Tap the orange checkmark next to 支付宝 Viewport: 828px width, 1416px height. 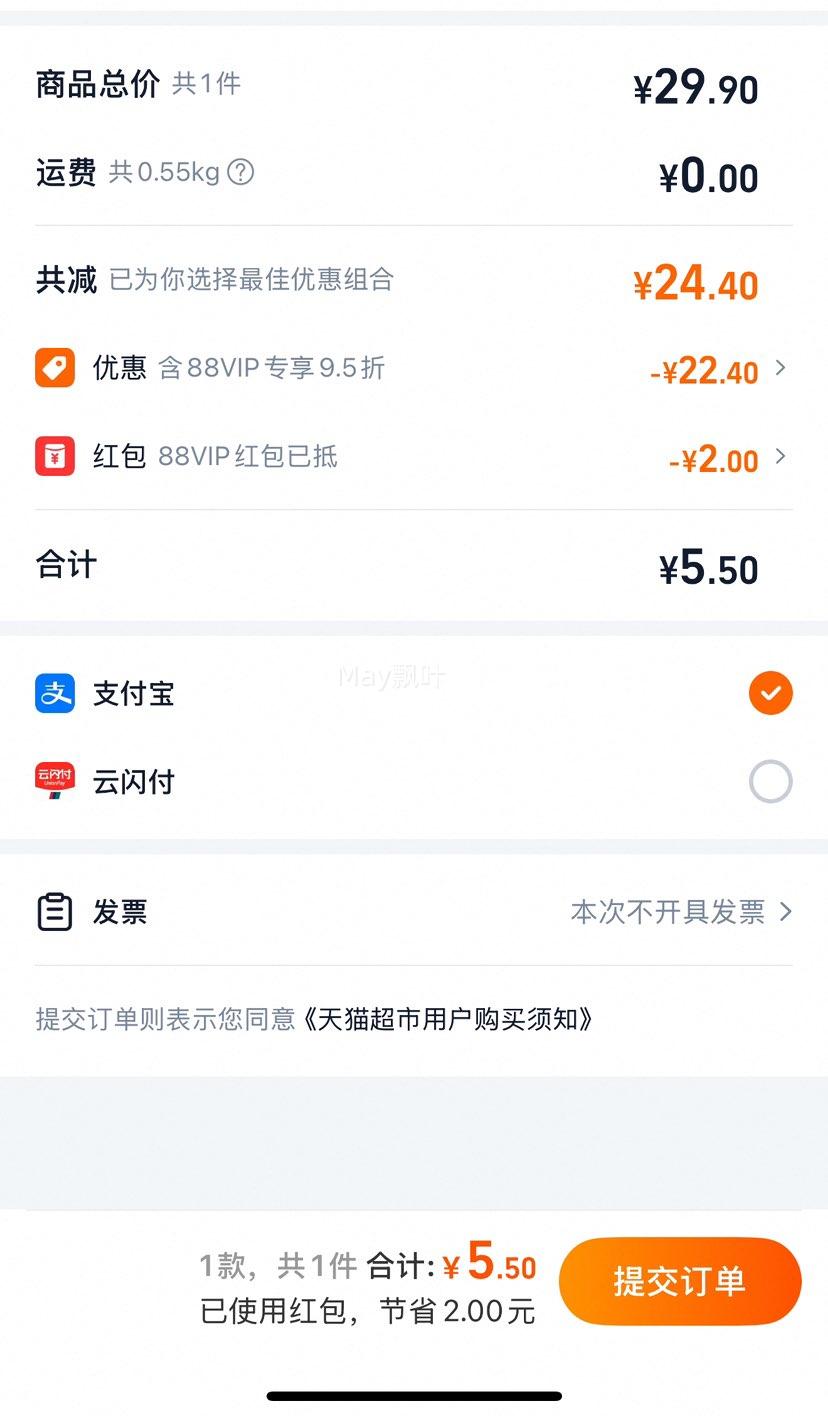pyautogui.click(x=770, y=692)
